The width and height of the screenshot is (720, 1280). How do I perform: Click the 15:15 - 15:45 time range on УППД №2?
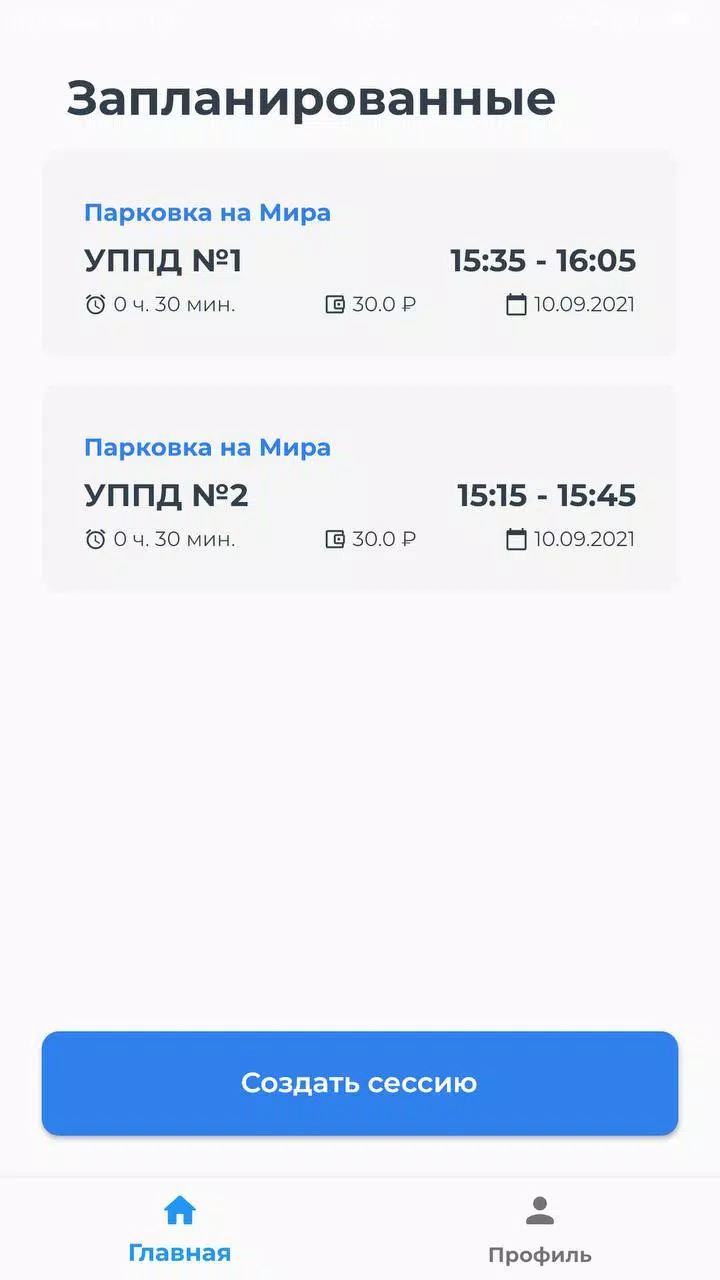(546, 495)
